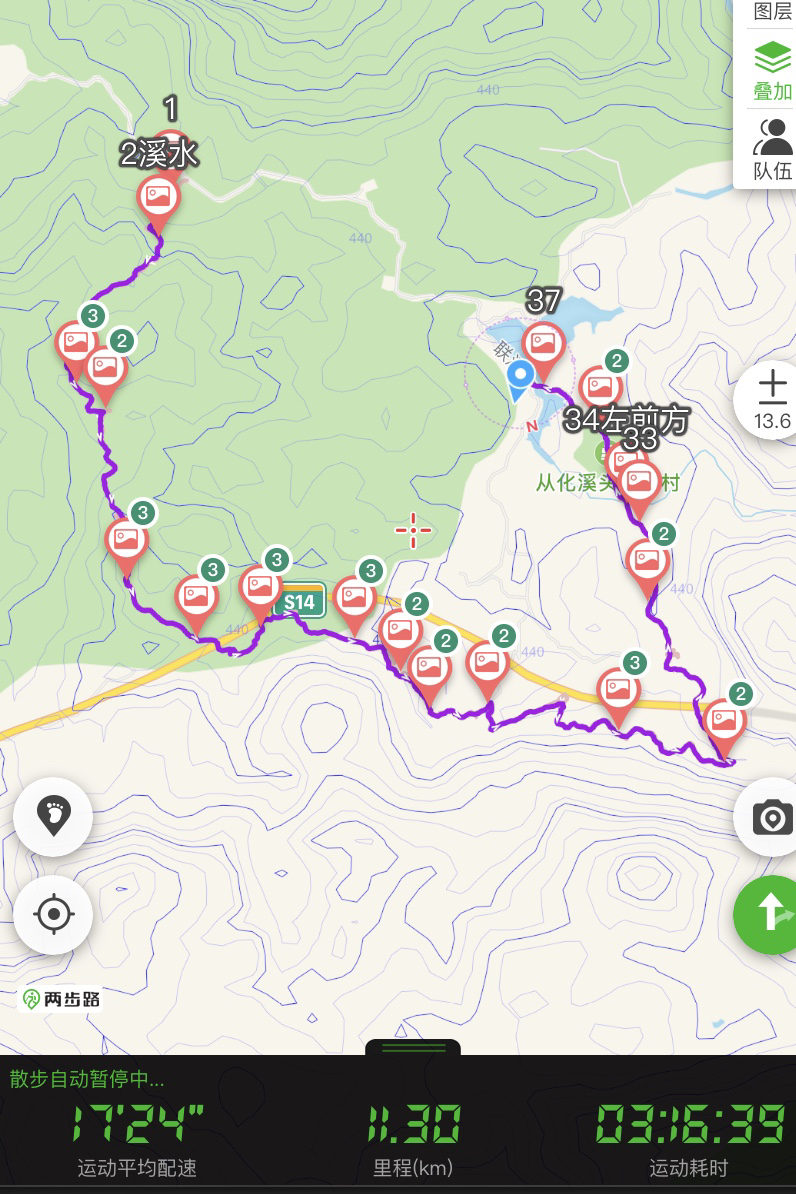Image resolution: width=796 pixels, height=1194 pixels.
Task: Open photo marker beside the S14 road sign
Action: 261,585
